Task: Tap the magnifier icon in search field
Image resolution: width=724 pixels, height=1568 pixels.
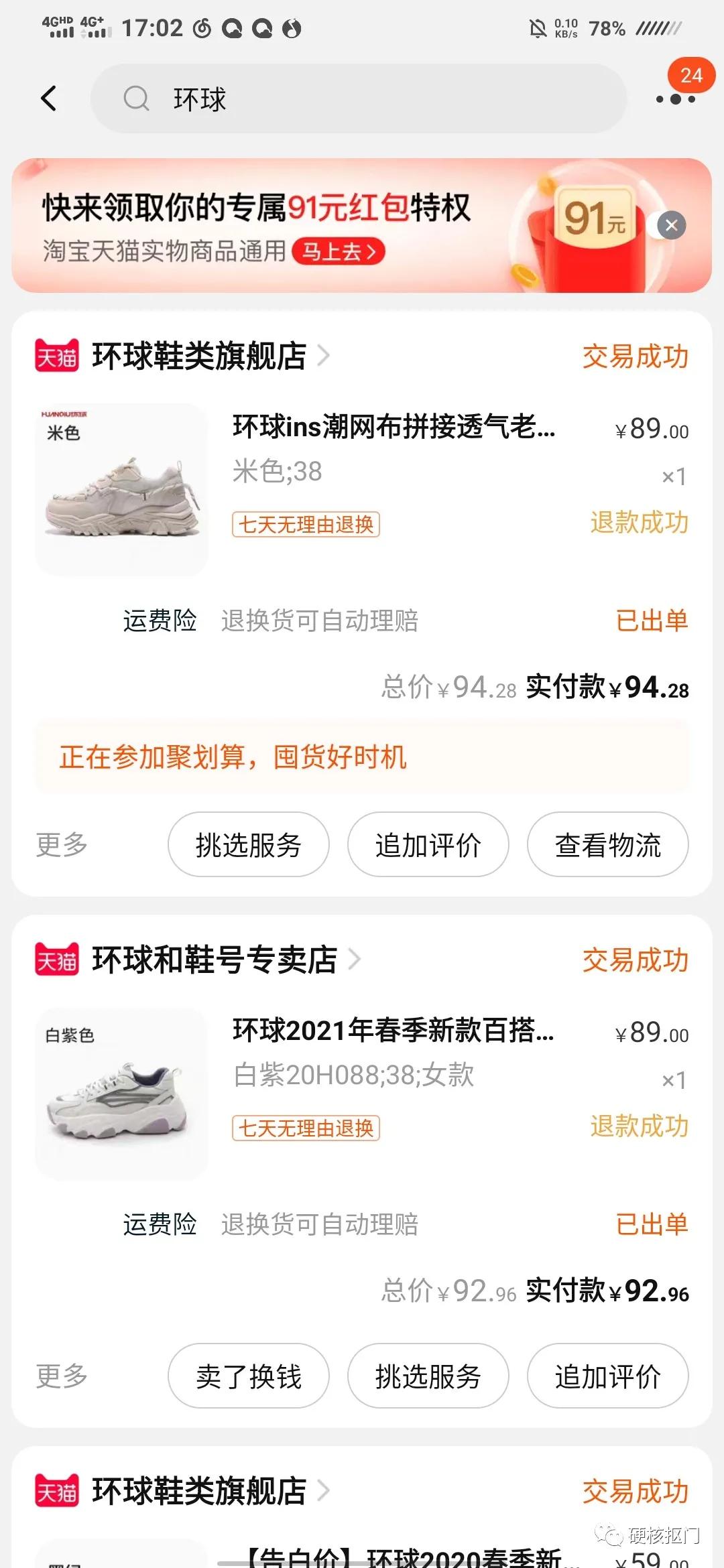Action: pyautogui.click(x=137, y=99)
